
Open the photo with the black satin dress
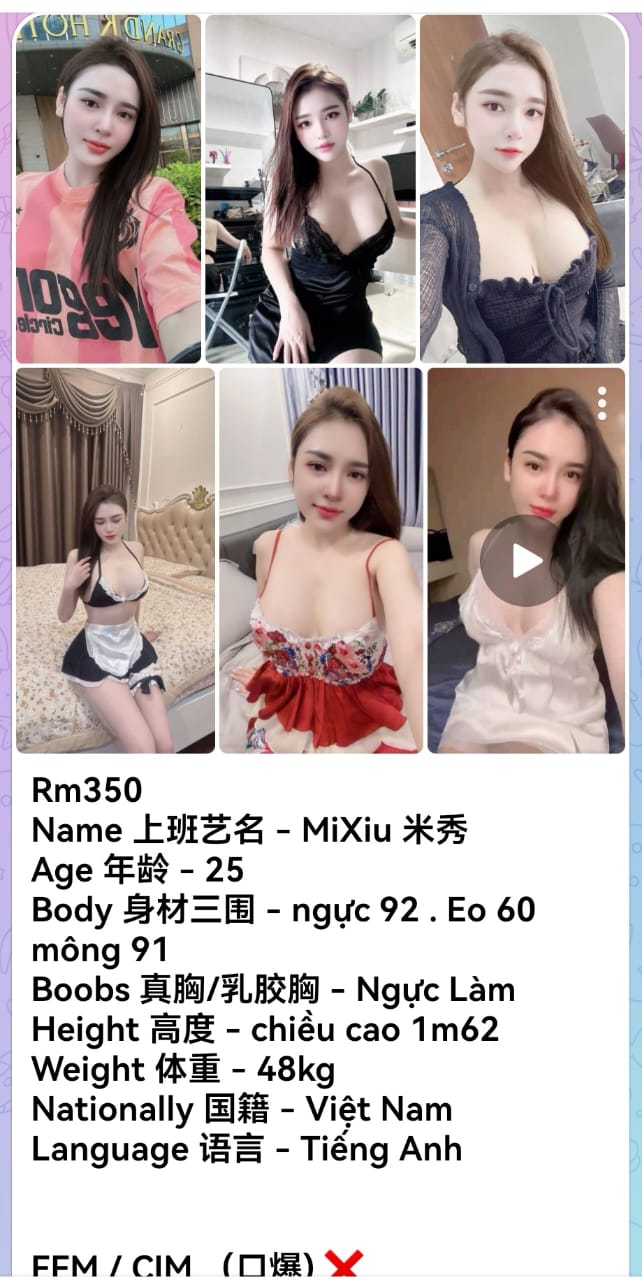tap(310, 188)
